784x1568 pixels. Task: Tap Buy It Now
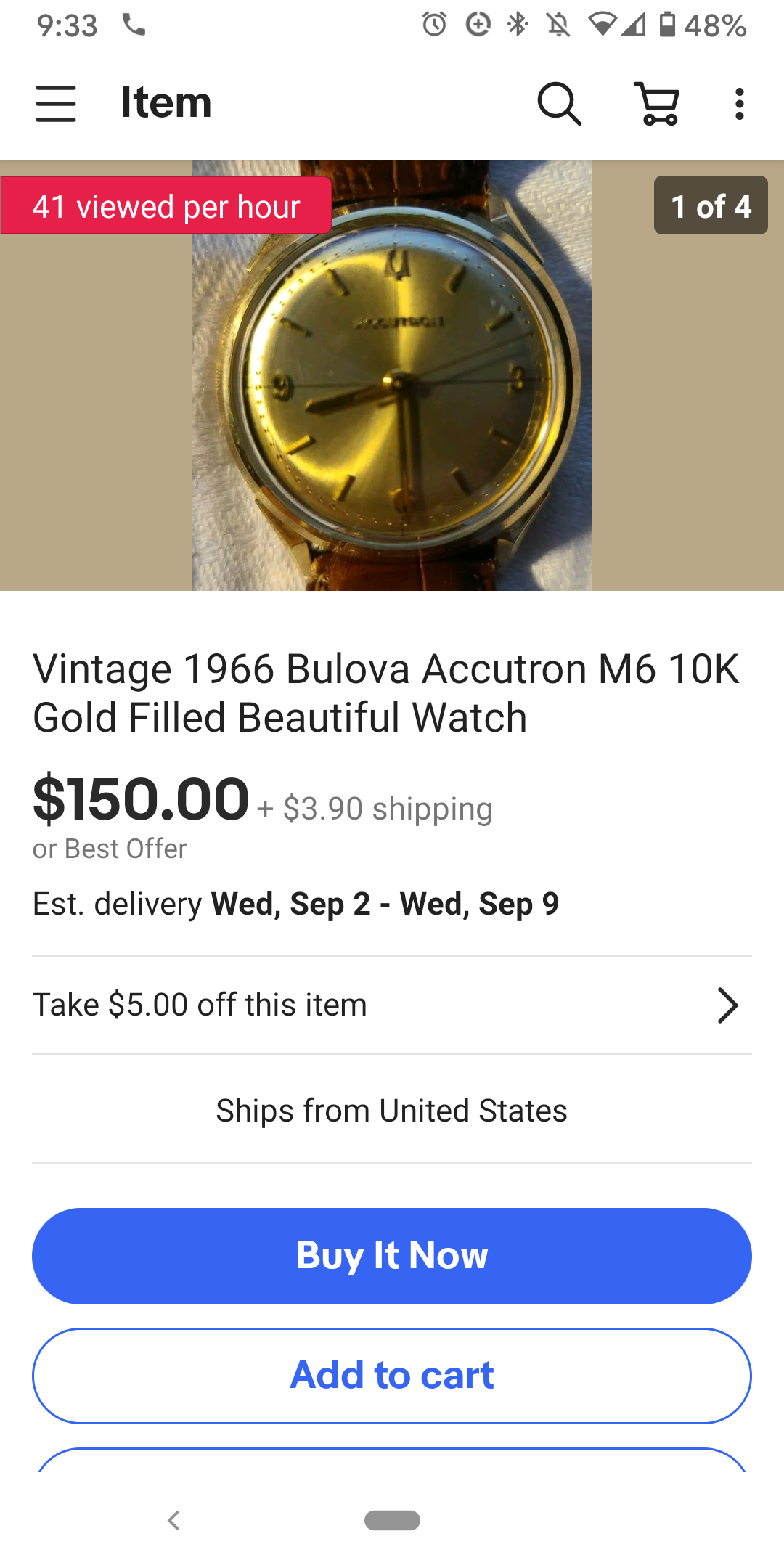[392, 1256]
